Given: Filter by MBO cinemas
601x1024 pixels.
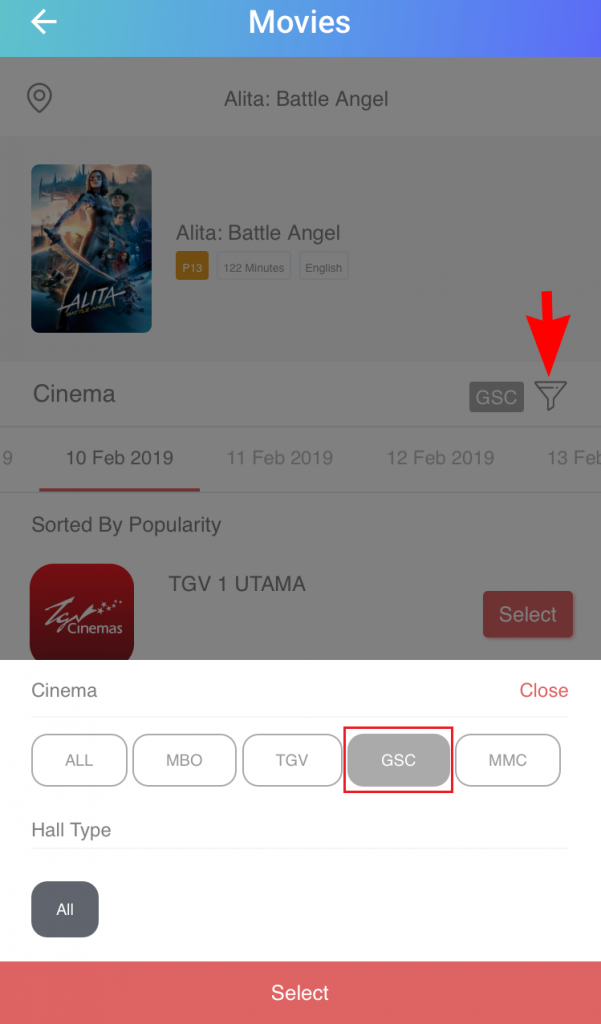Looking at the screenshot, I should coord(184,760).
